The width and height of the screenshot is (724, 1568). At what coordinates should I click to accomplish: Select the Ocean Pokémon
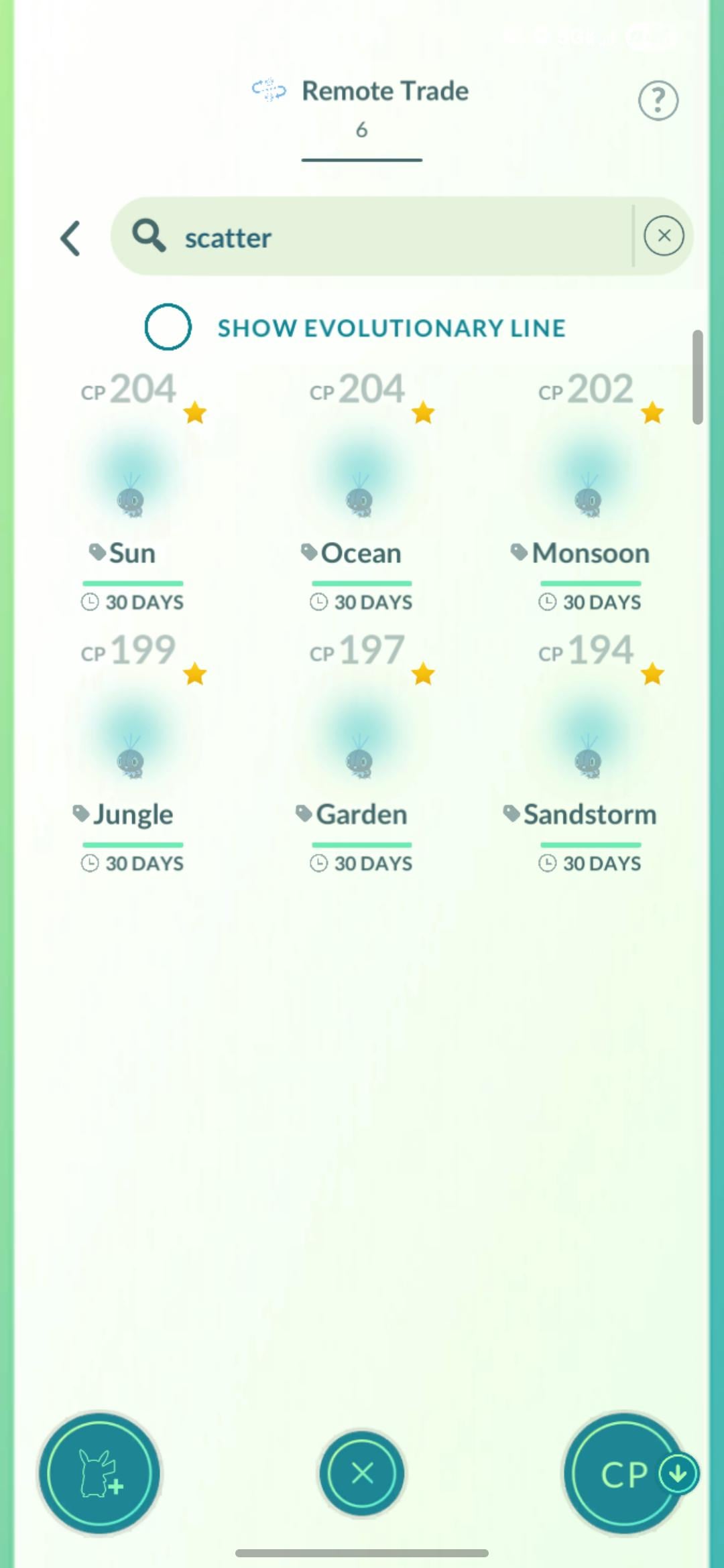(361, 496)
